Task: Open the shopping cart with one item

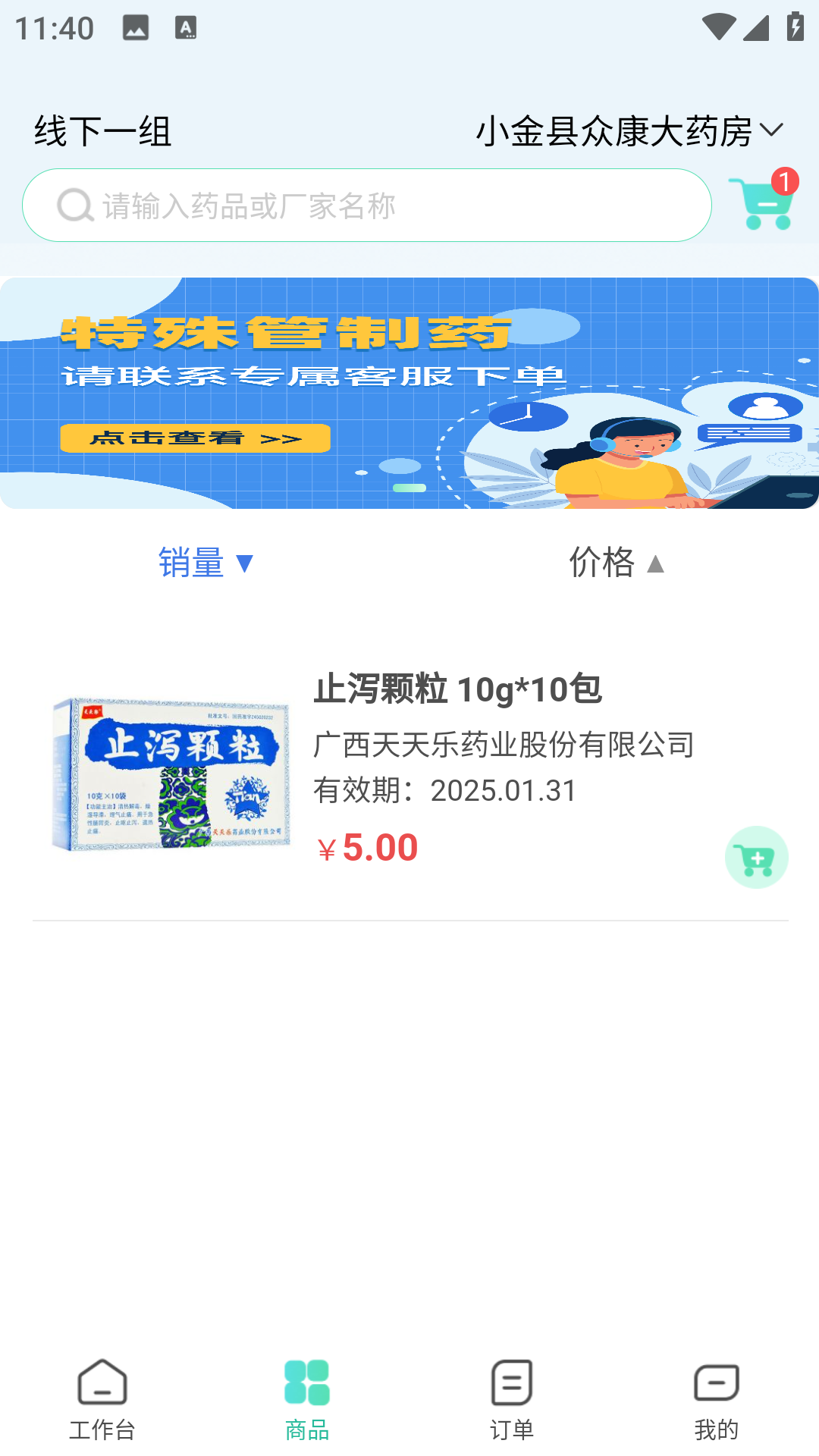Action: click(x=761, y=205)
